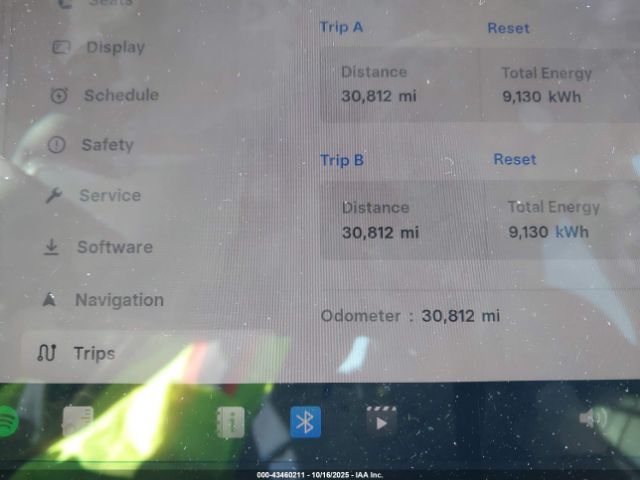Open the video player app icon

[x=380, y=421]
